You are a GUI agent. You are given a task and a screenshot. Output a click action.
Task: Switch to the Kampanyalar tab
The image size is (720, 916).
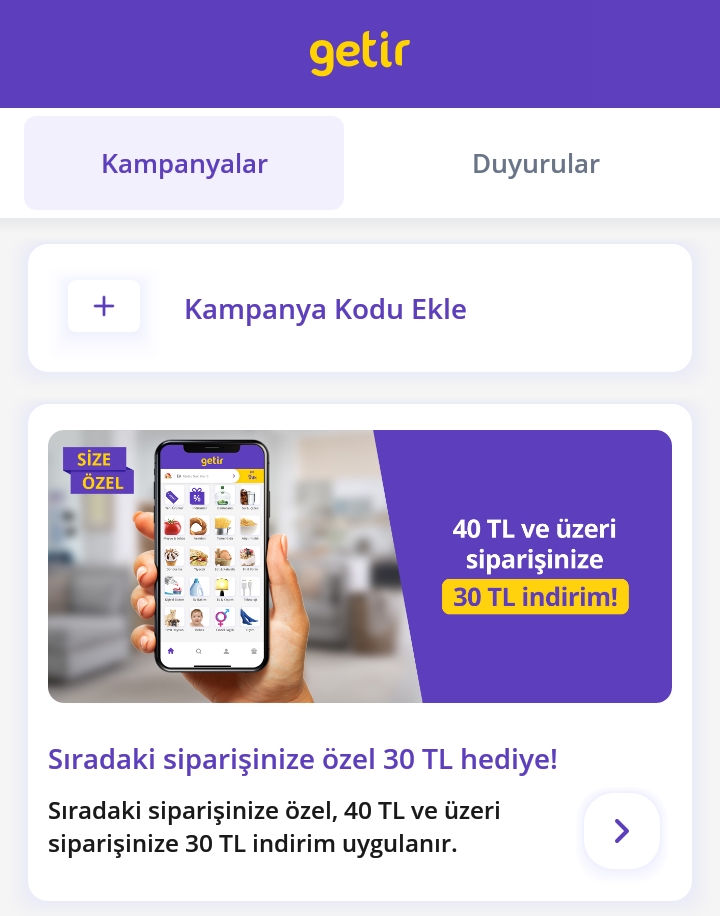pyautogui.click(x=184, y=163)
